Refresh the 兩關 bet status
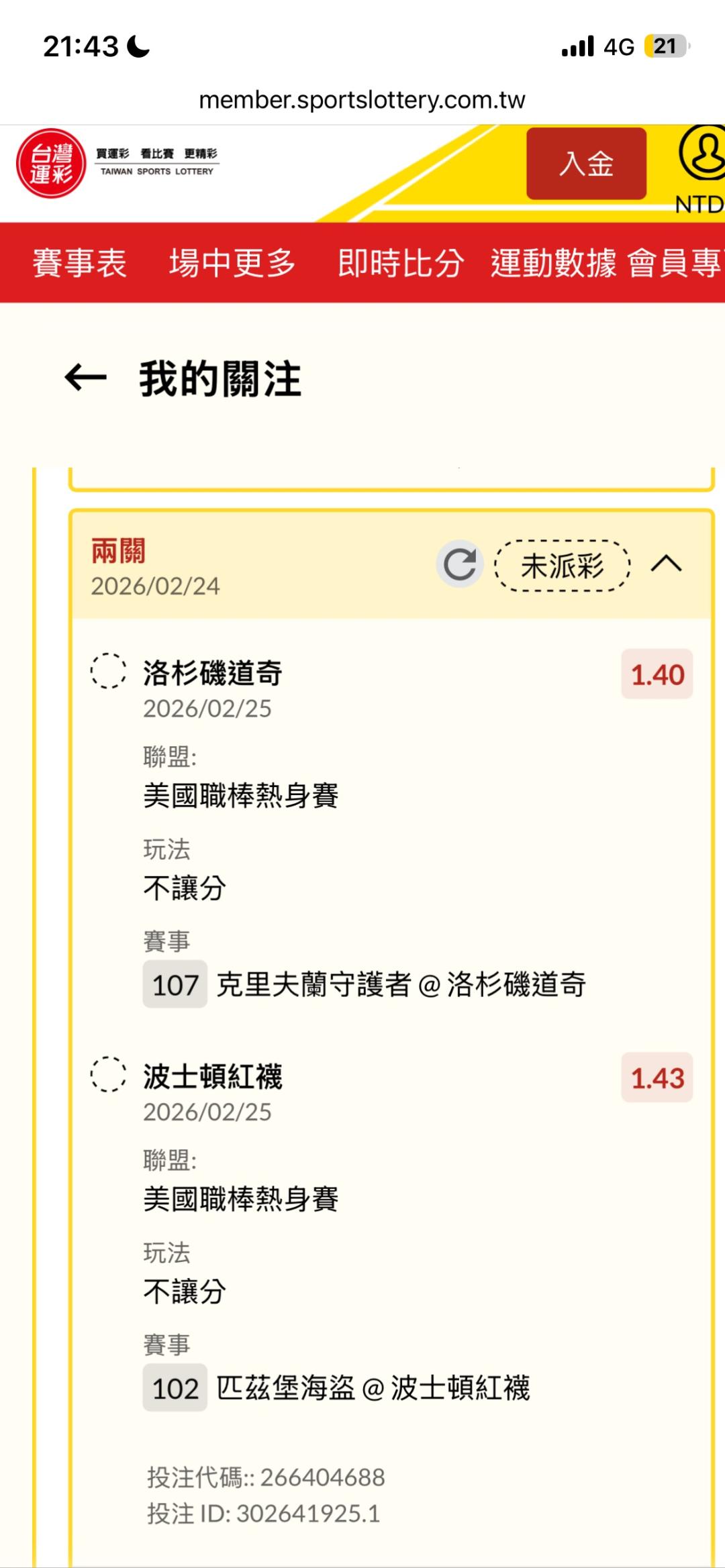The width and height of the screenshot is (725, 1568). click(460, 564)
